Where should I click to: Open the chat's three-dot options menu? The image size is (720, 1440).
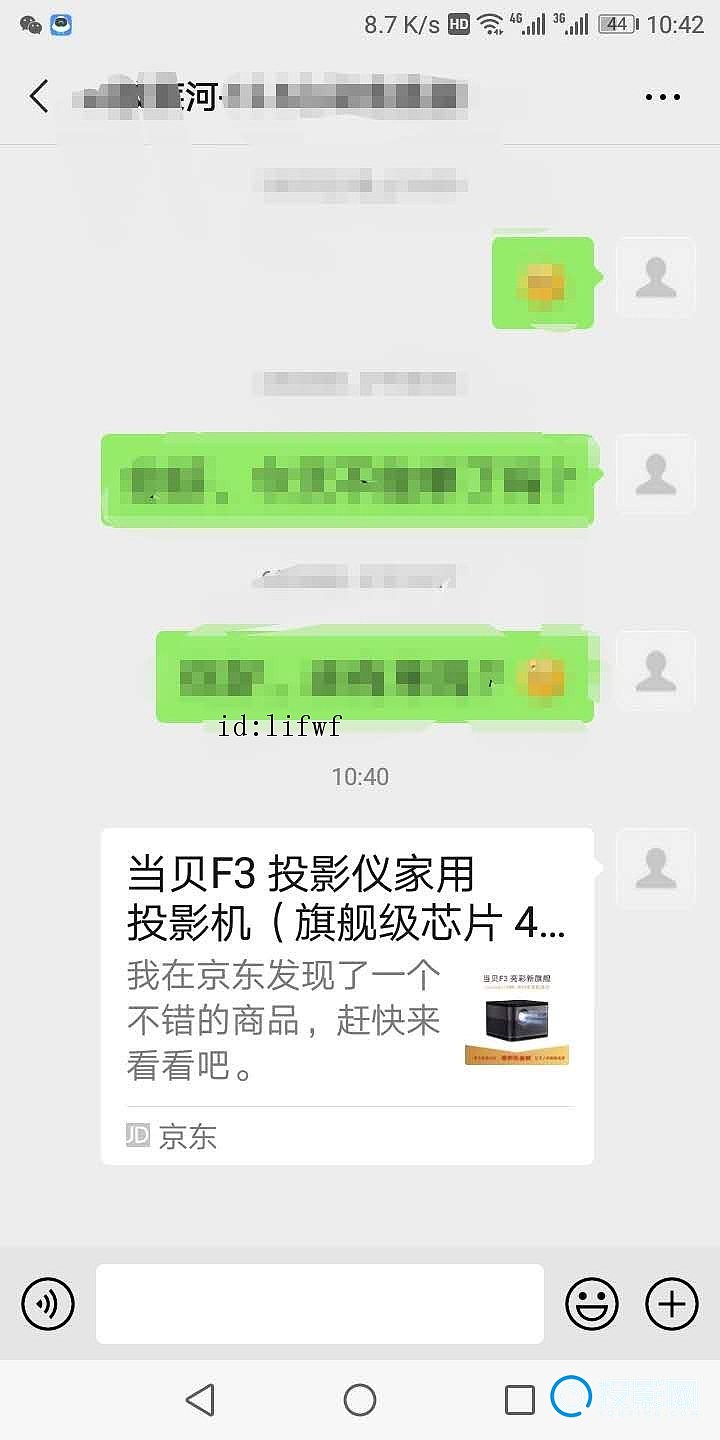[662, 97]
